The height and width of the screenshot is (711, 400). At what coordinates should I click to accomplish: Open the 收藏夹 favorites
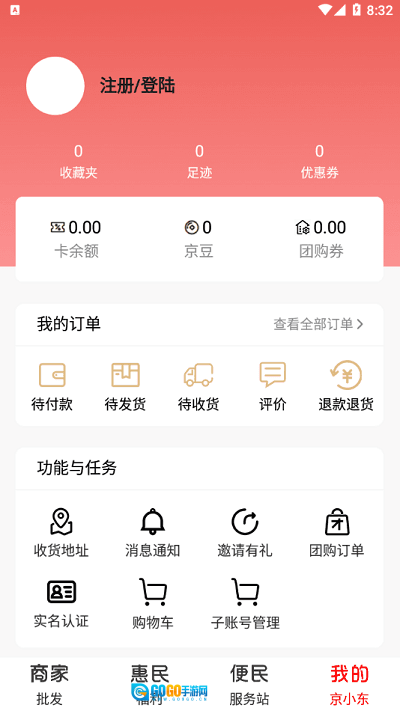pyautogui.click(x=78, y=161)
